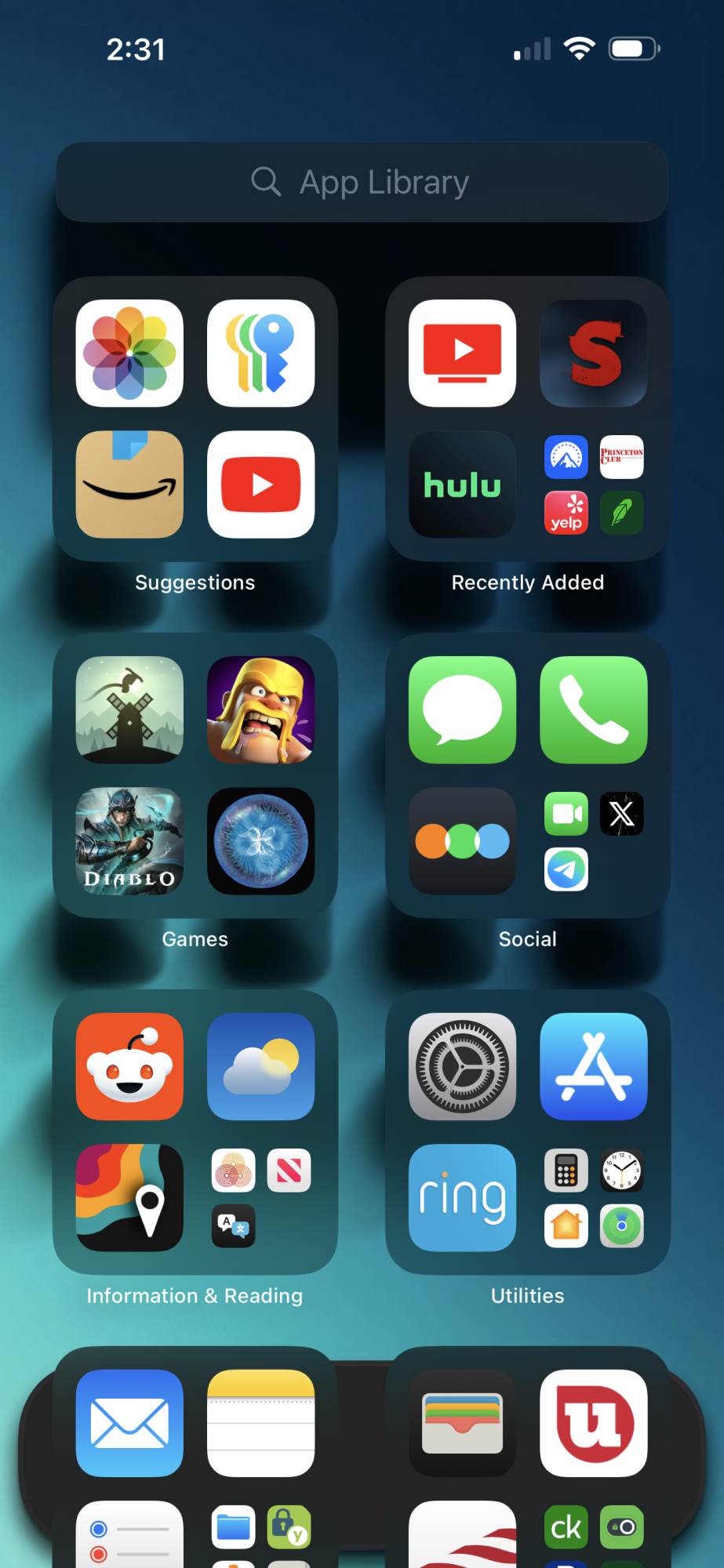This screenshot has height=1568, width=724.
Task: Launch the Reddit app
Action: 129,1067
